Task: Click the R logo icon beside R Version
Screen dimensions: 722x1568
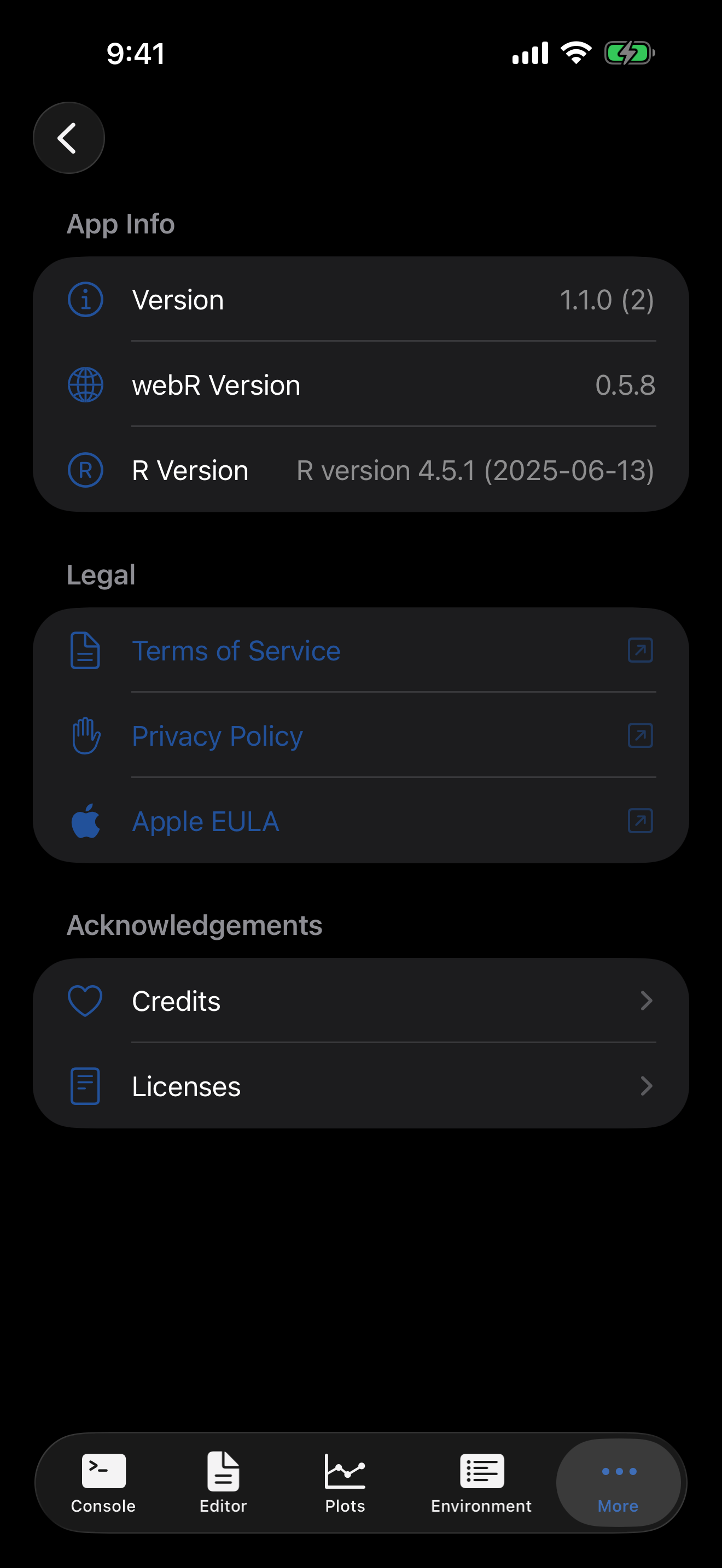Action: 85,470
